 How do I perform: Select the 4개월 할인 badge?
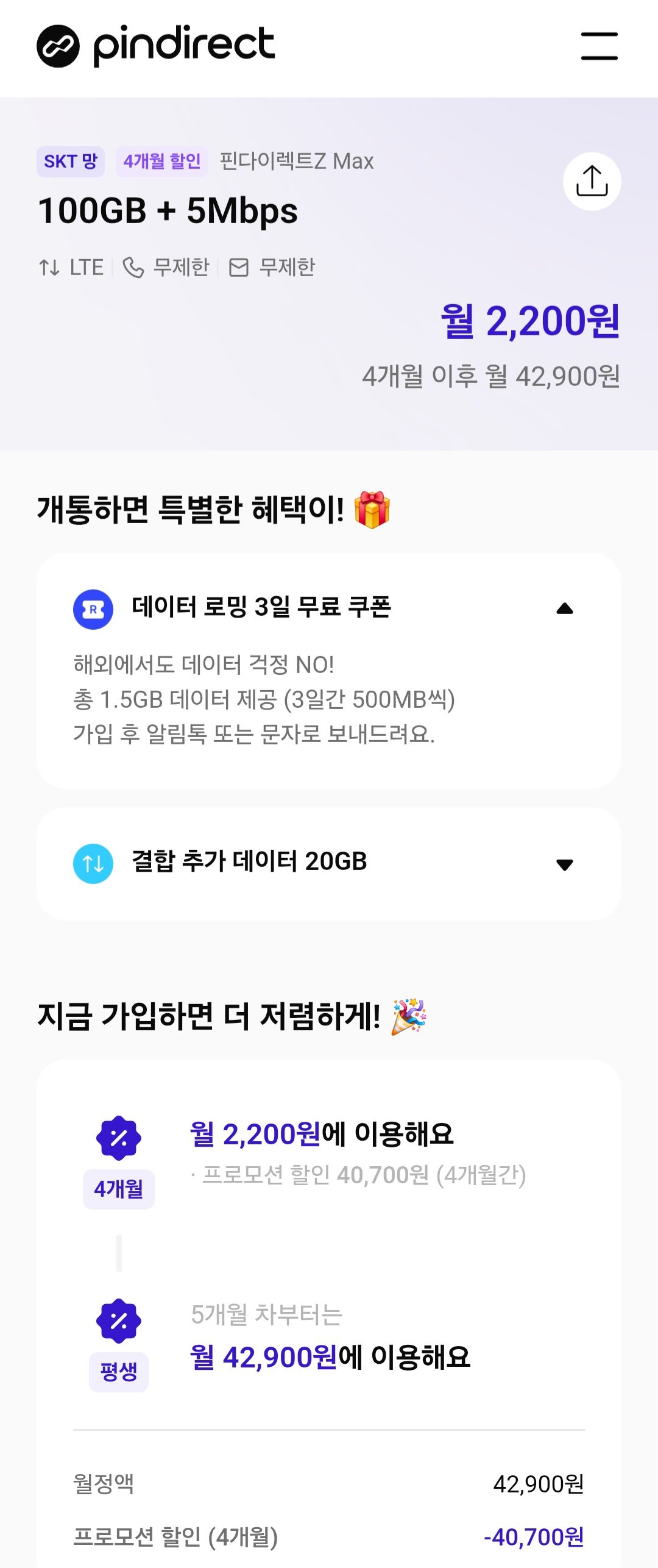(x=162, y=162)
